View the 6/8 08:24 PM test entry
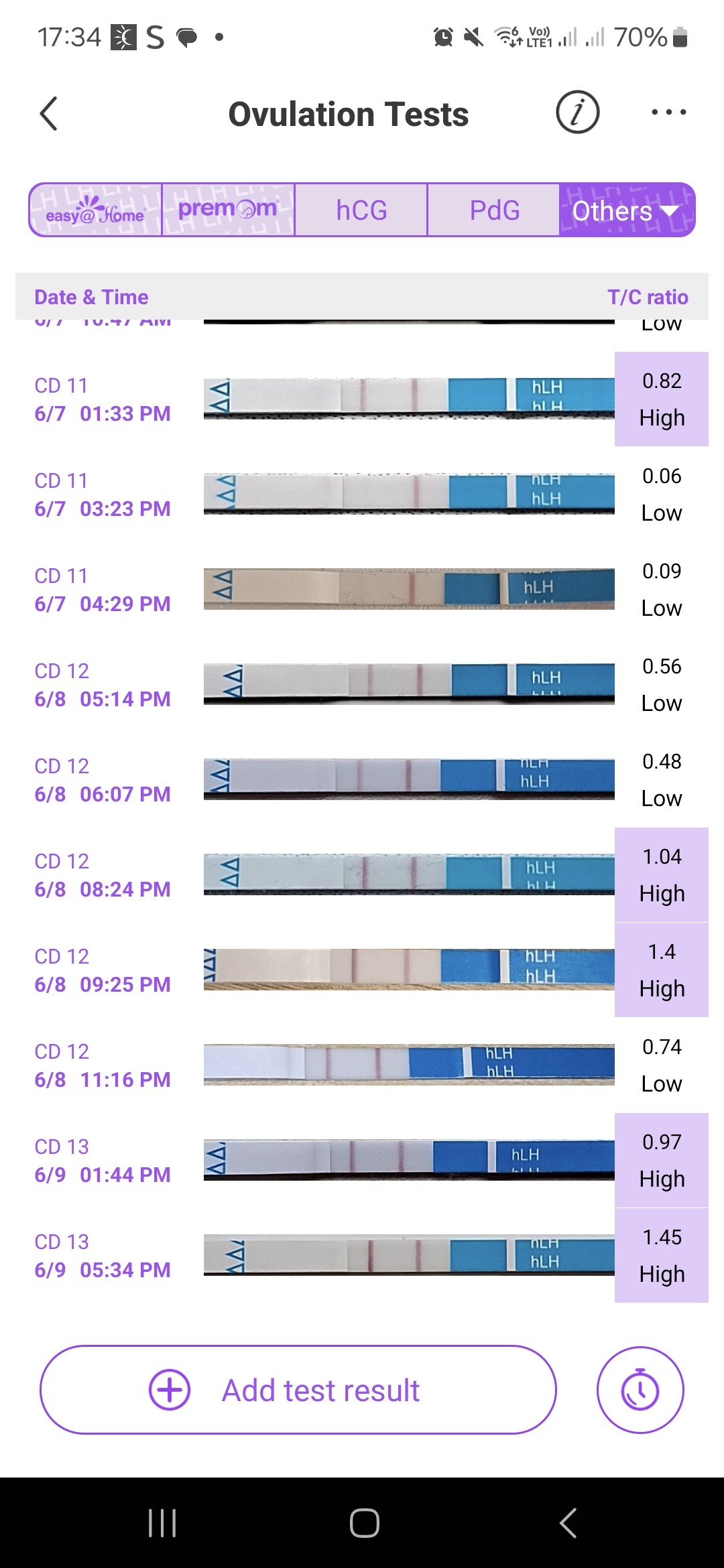 pos(362,874)
